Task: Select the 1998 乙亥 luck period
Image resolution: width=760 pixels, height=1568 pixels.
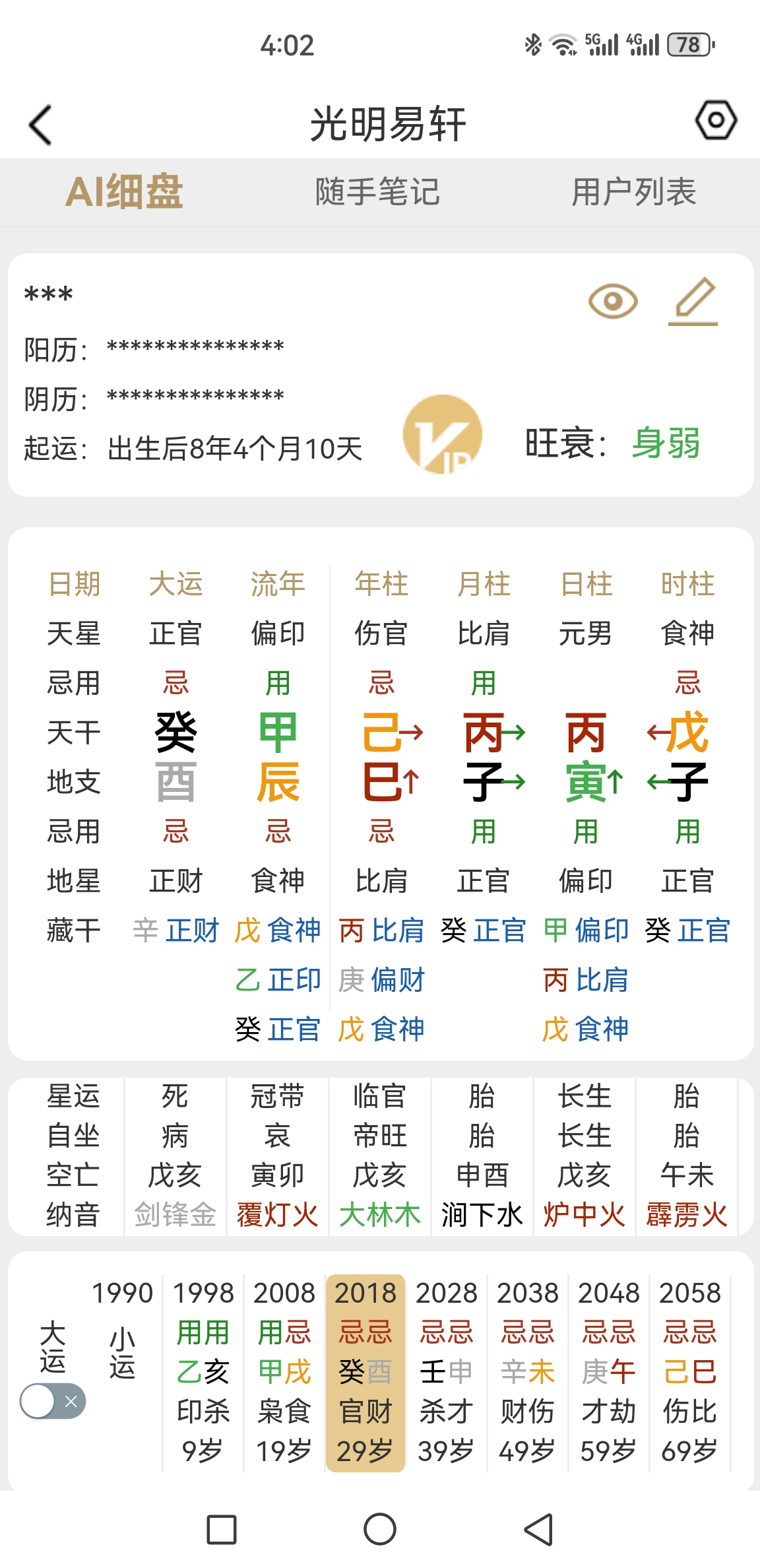Action: click(203, 1373)
